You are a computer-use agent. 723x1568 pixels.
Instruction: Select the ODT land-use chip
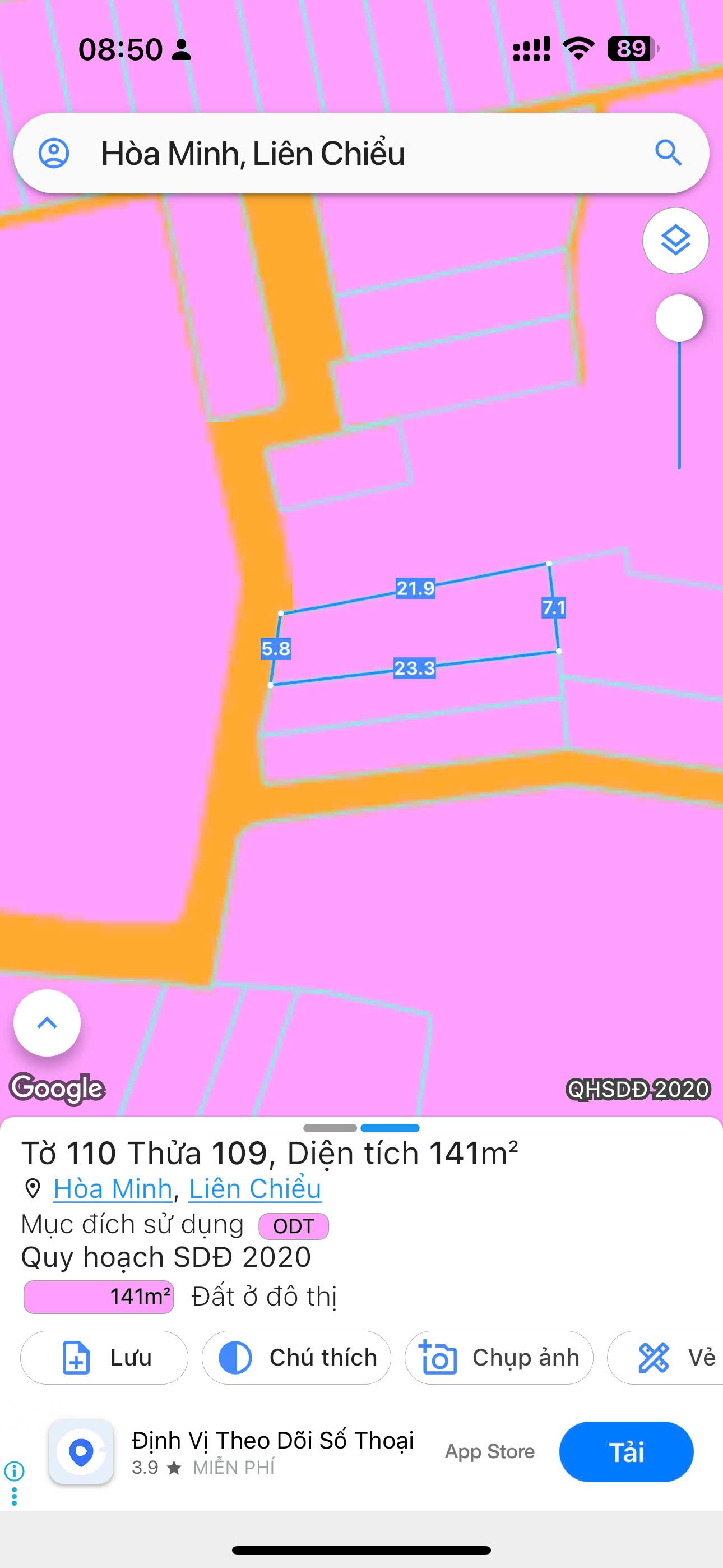tap(293, 1226)
